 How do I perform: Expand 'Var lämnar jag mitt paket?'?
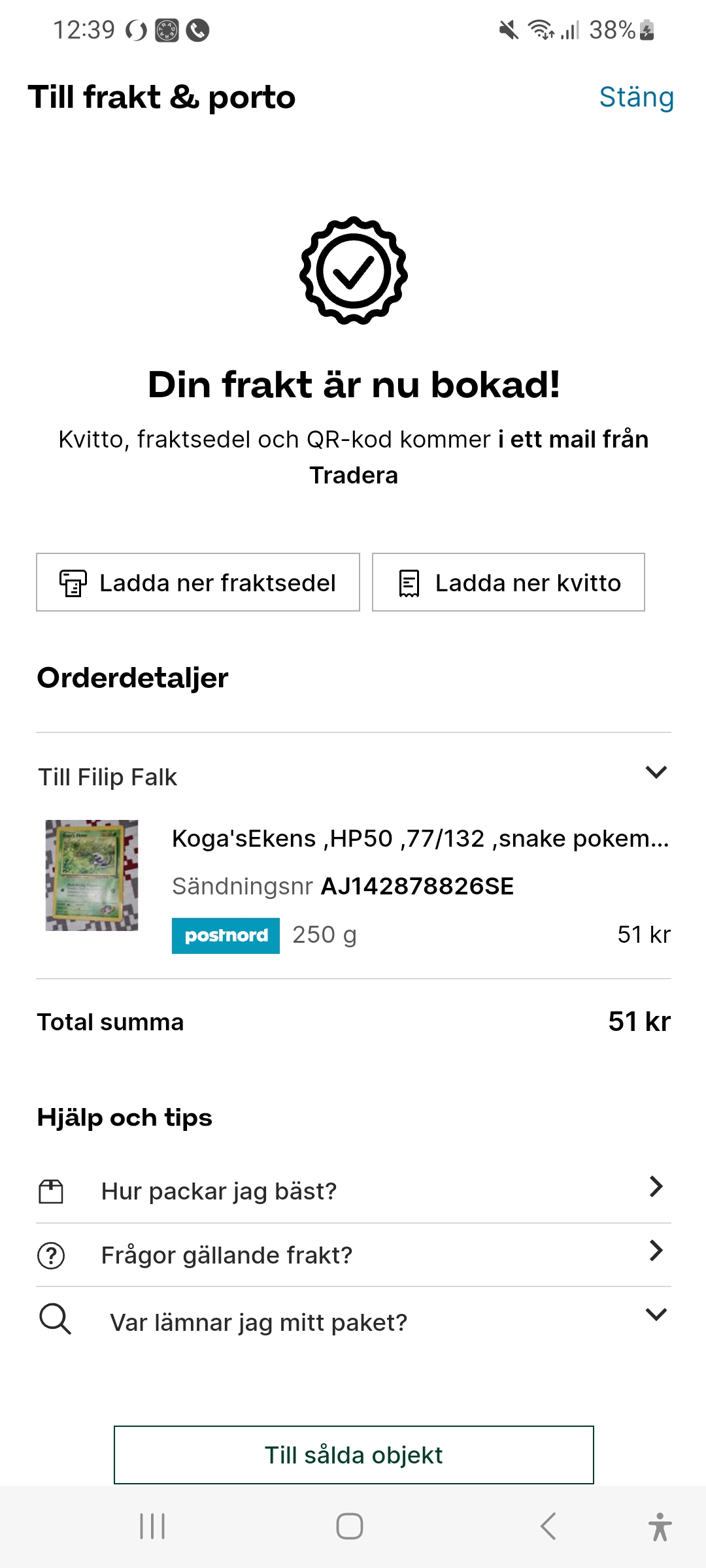[x=353, y=1322]
